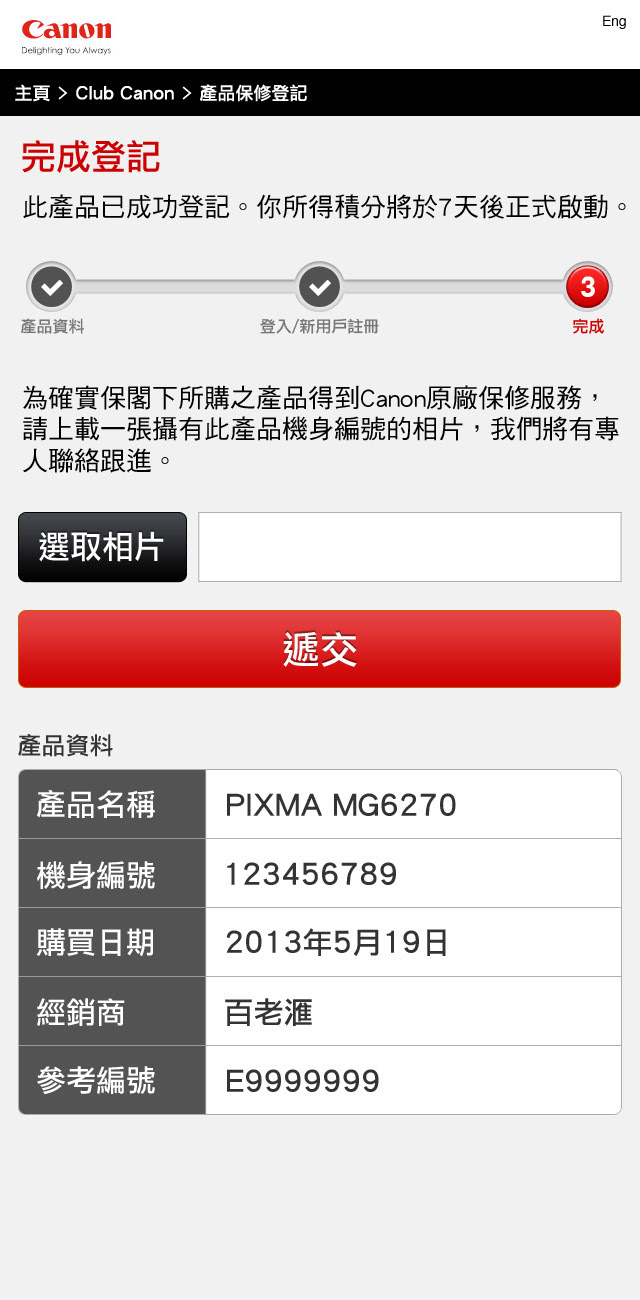Tap the photo file name field

click(x=409, y=547)
